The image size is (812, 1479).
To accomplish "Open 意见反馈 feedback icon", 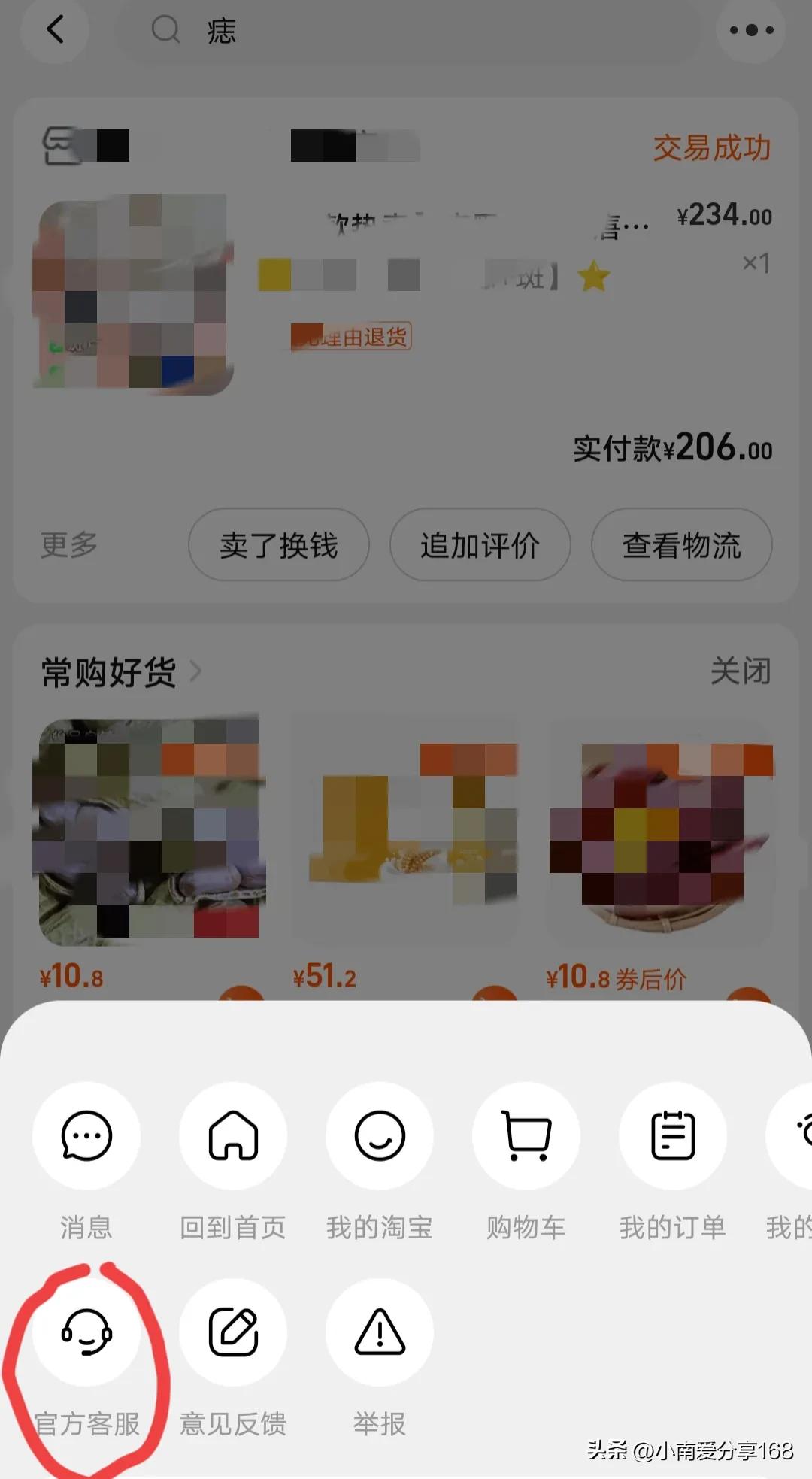I will point(232,1333).
